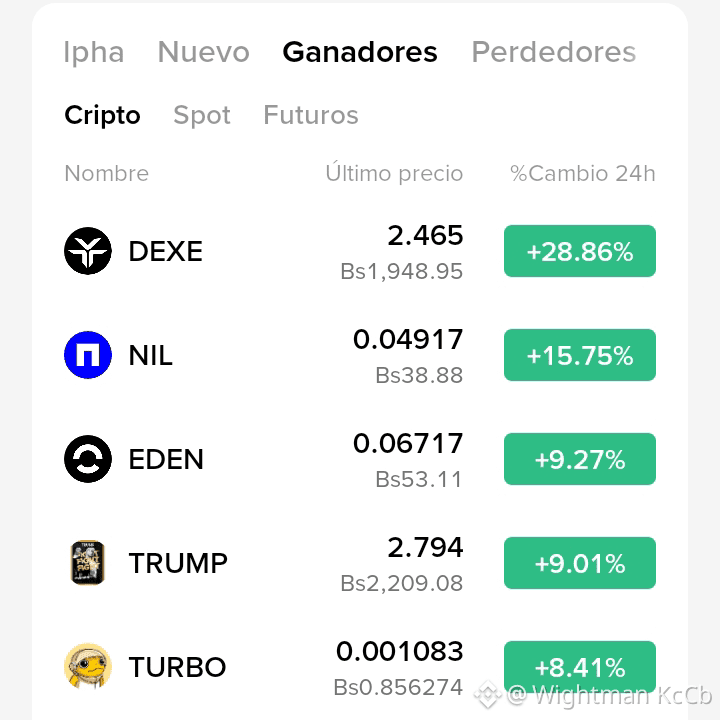Viewport: 720px width, 720px height.
Task: View TURBO coin details
Action: coord(360,667)
